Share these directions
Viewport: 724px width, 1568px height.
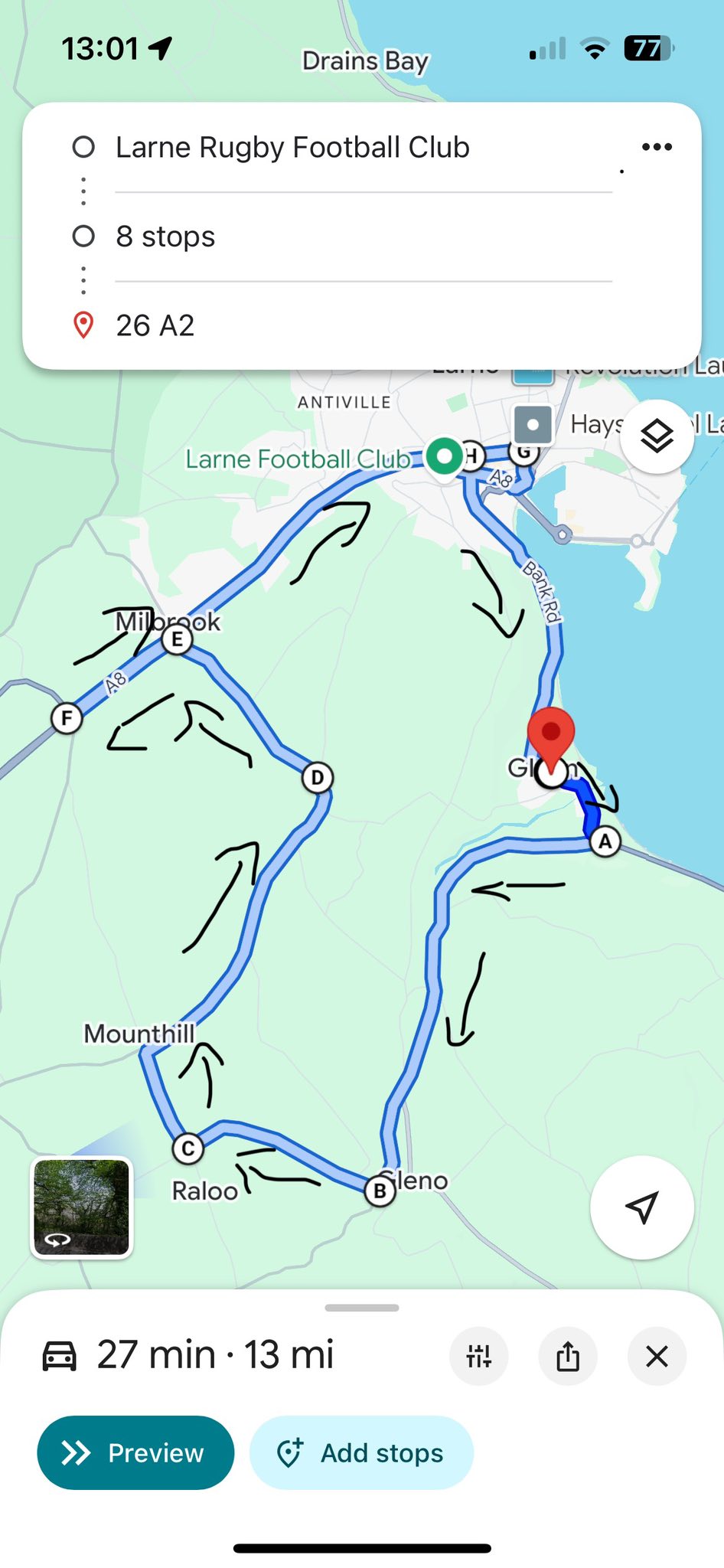(568, 1357)
